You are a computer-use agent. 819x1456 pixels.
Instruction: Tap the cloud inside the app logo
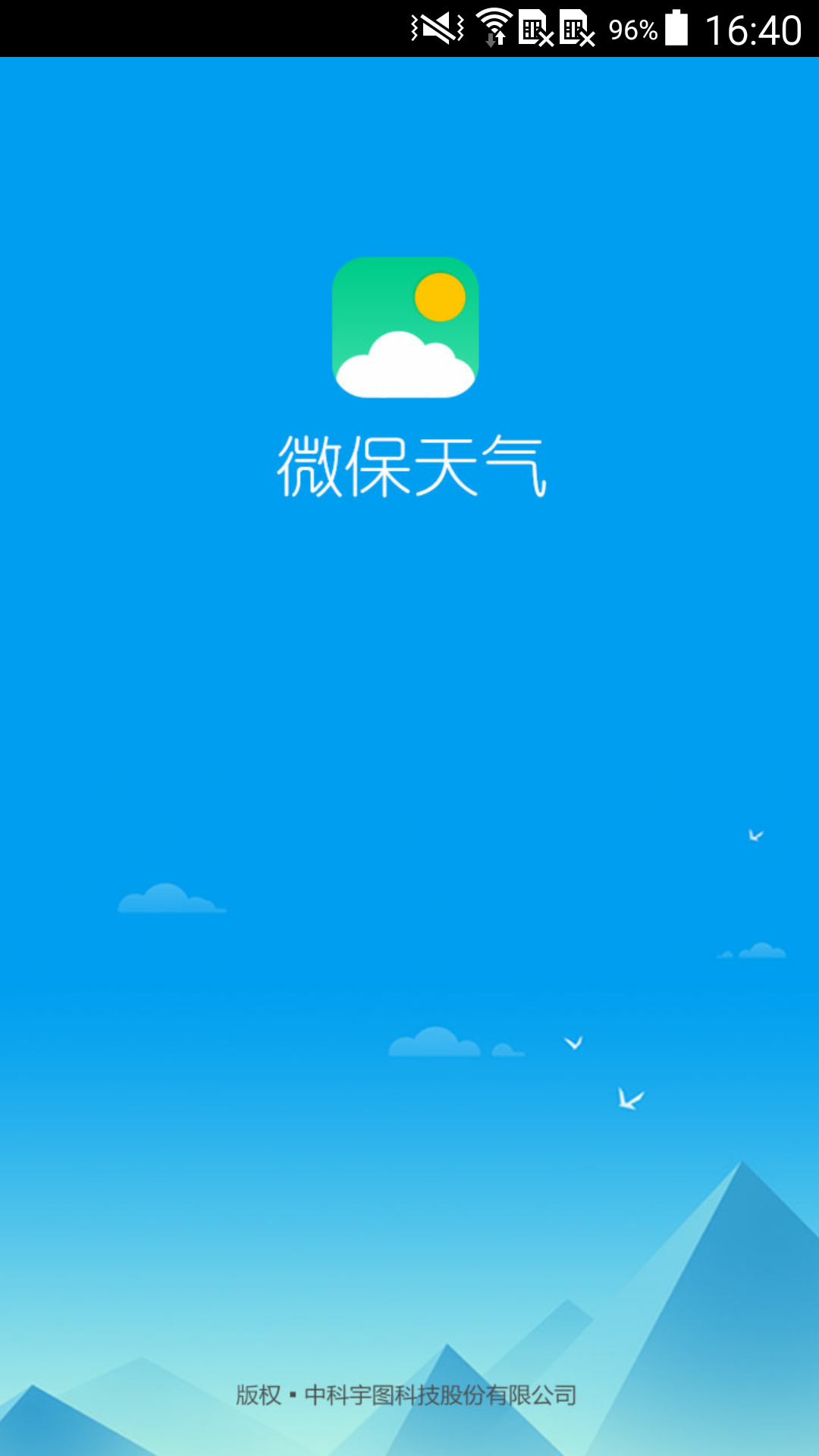(x=404, y=366)
